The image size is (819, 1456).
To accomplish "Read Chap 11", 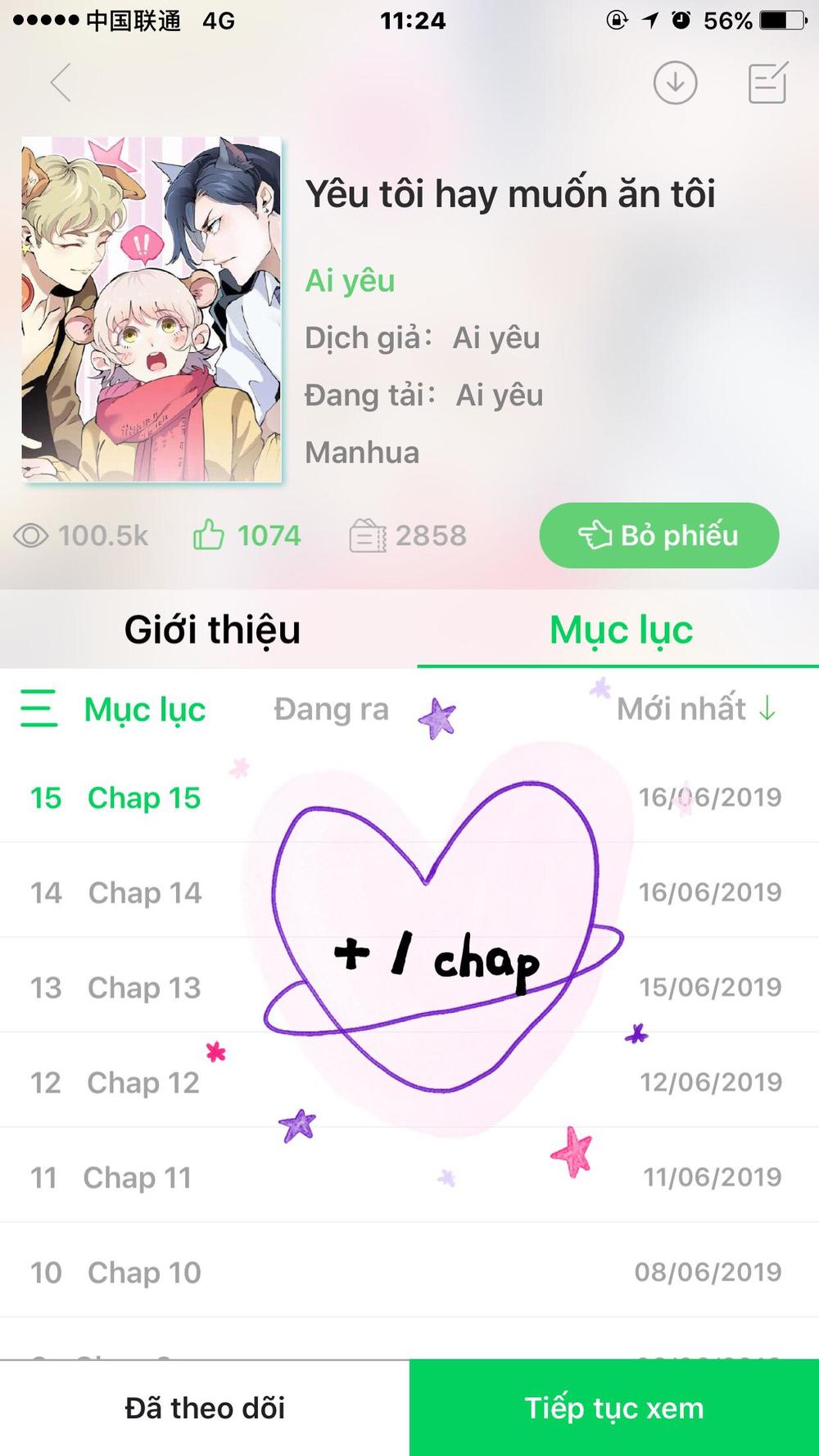I will [138, 1178].
